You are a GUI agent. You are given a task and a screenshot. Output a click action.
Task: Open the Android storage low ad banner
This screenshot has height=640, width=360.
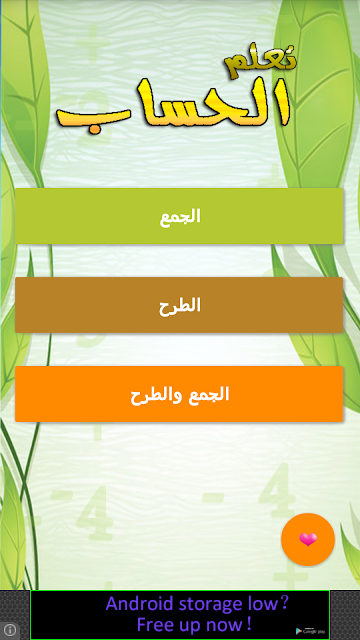[180, 615]
